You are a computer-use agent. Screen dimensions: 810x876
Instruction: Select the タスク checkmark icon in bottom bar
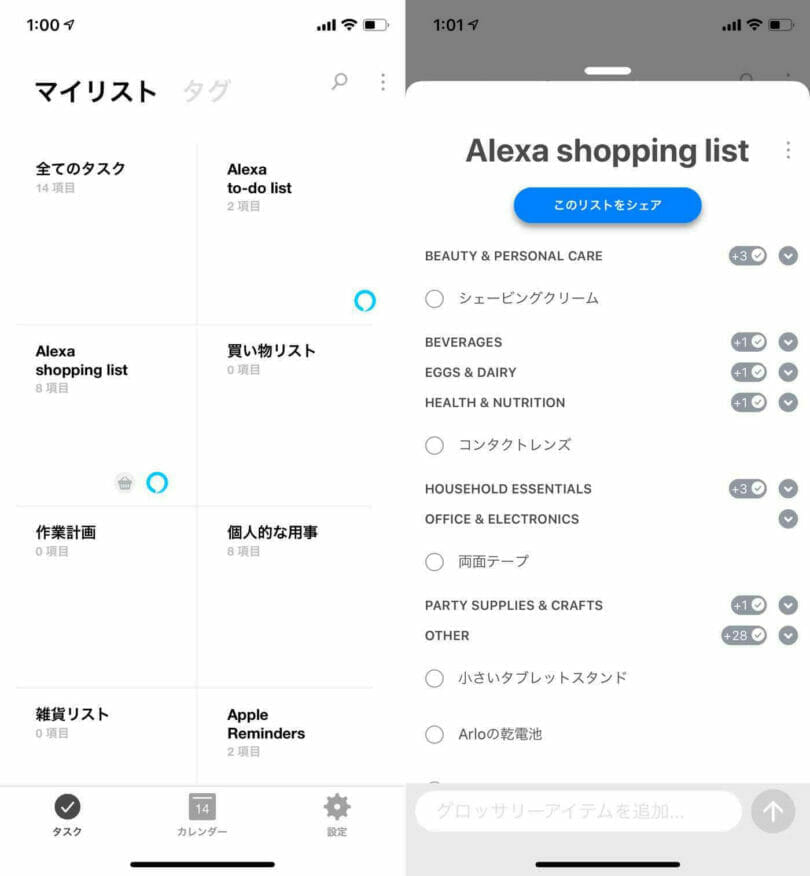pyautogui.click(x=66, y=807)
